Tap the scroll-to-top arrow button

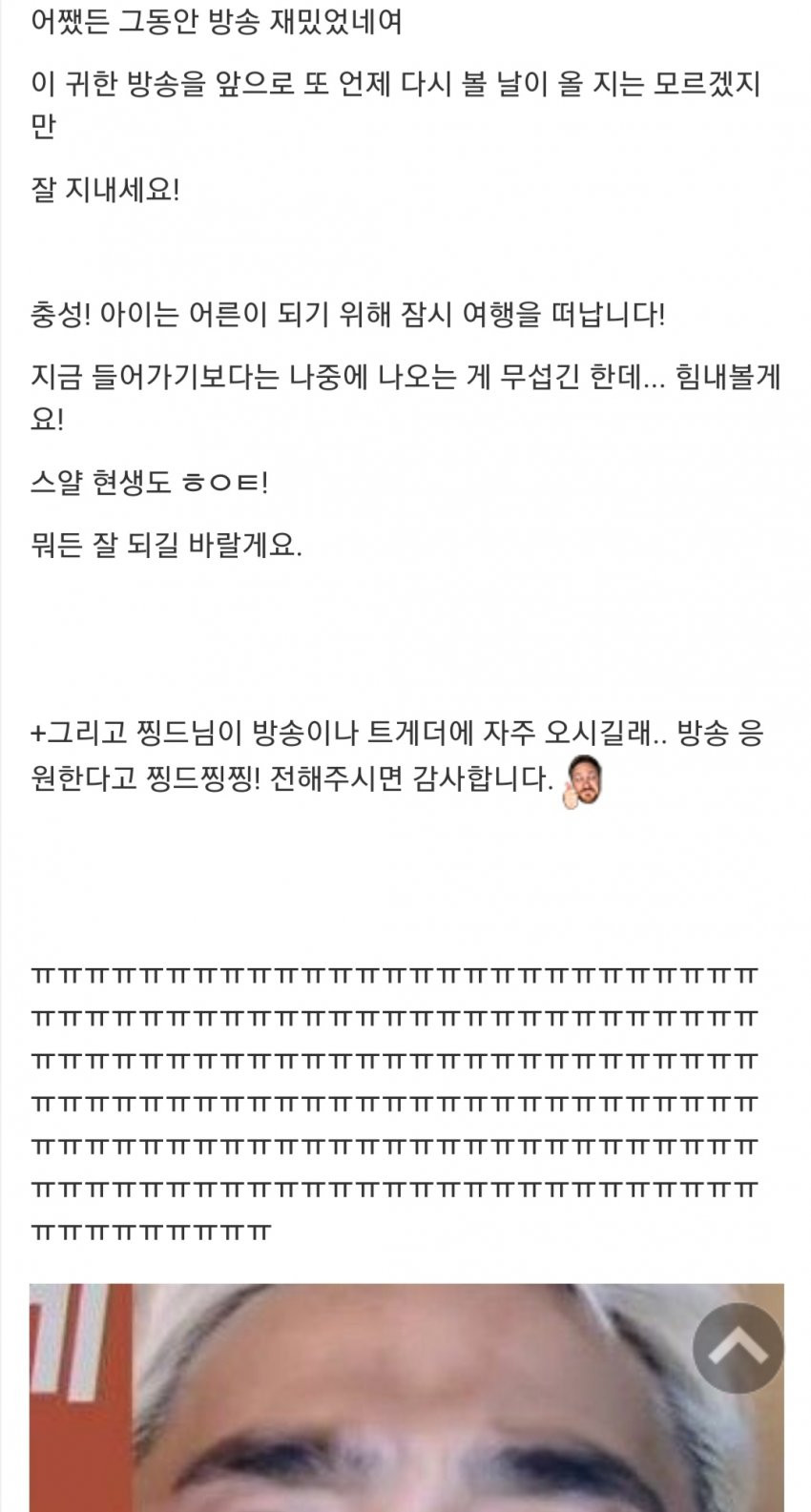(x=738, y=1348)
